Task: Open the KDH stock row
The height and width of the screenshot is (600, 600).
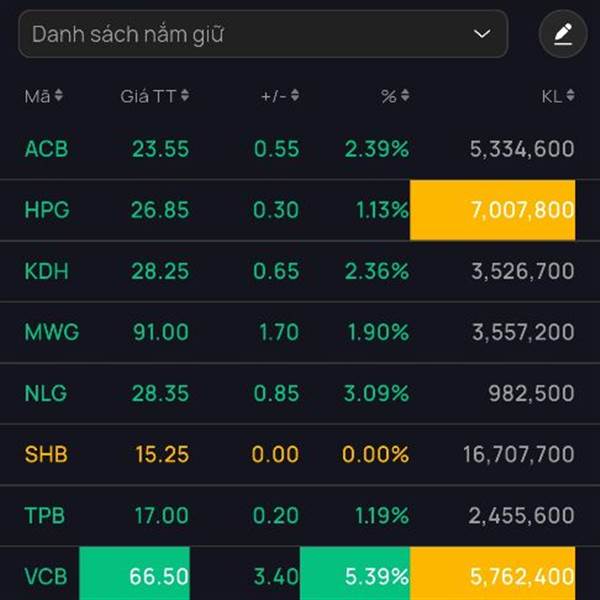Action: (x=46, y=271)
